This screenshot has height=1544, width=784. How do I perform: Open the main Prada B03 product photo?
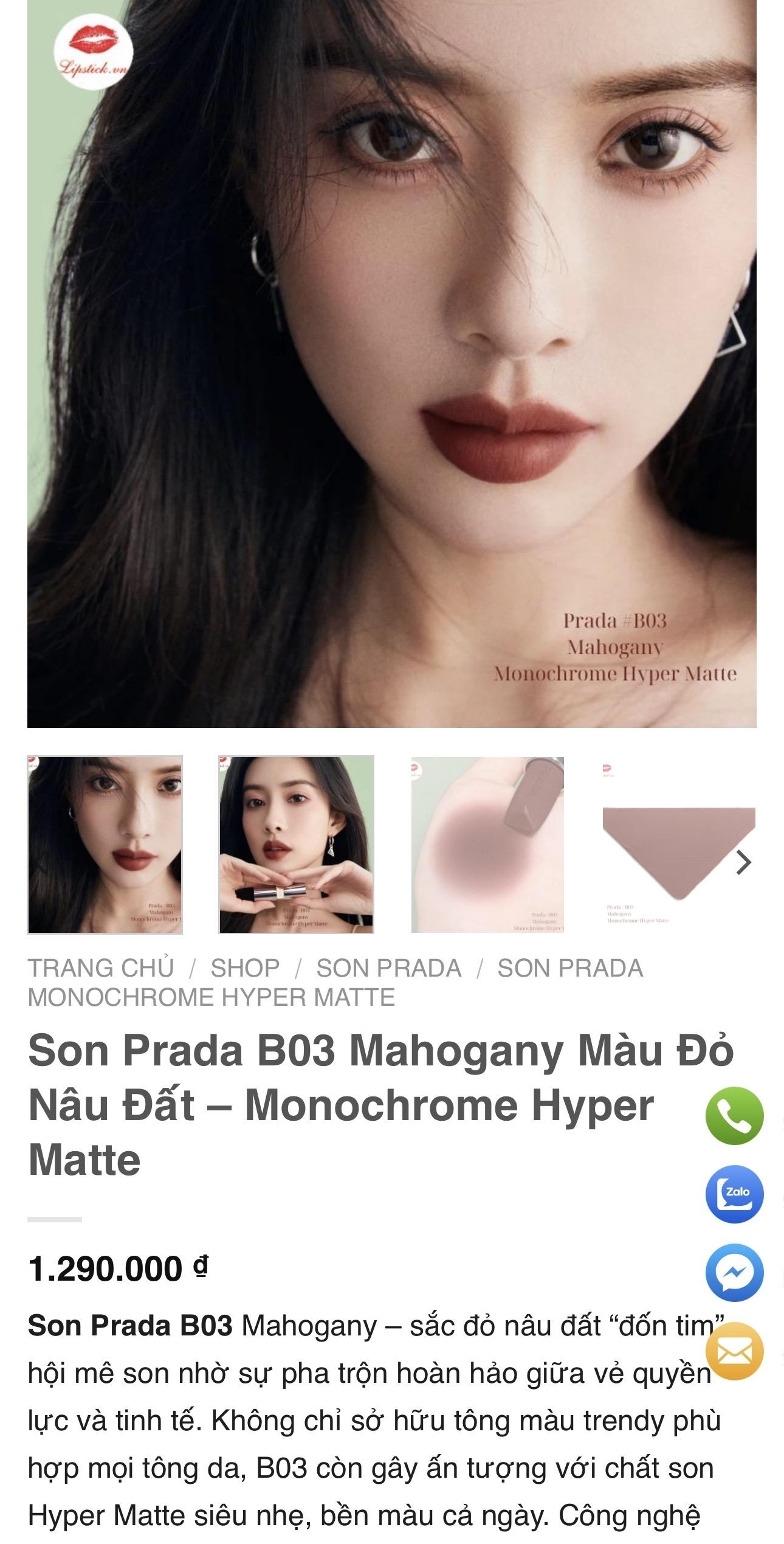pyautogui.click(x=392, y=365)
